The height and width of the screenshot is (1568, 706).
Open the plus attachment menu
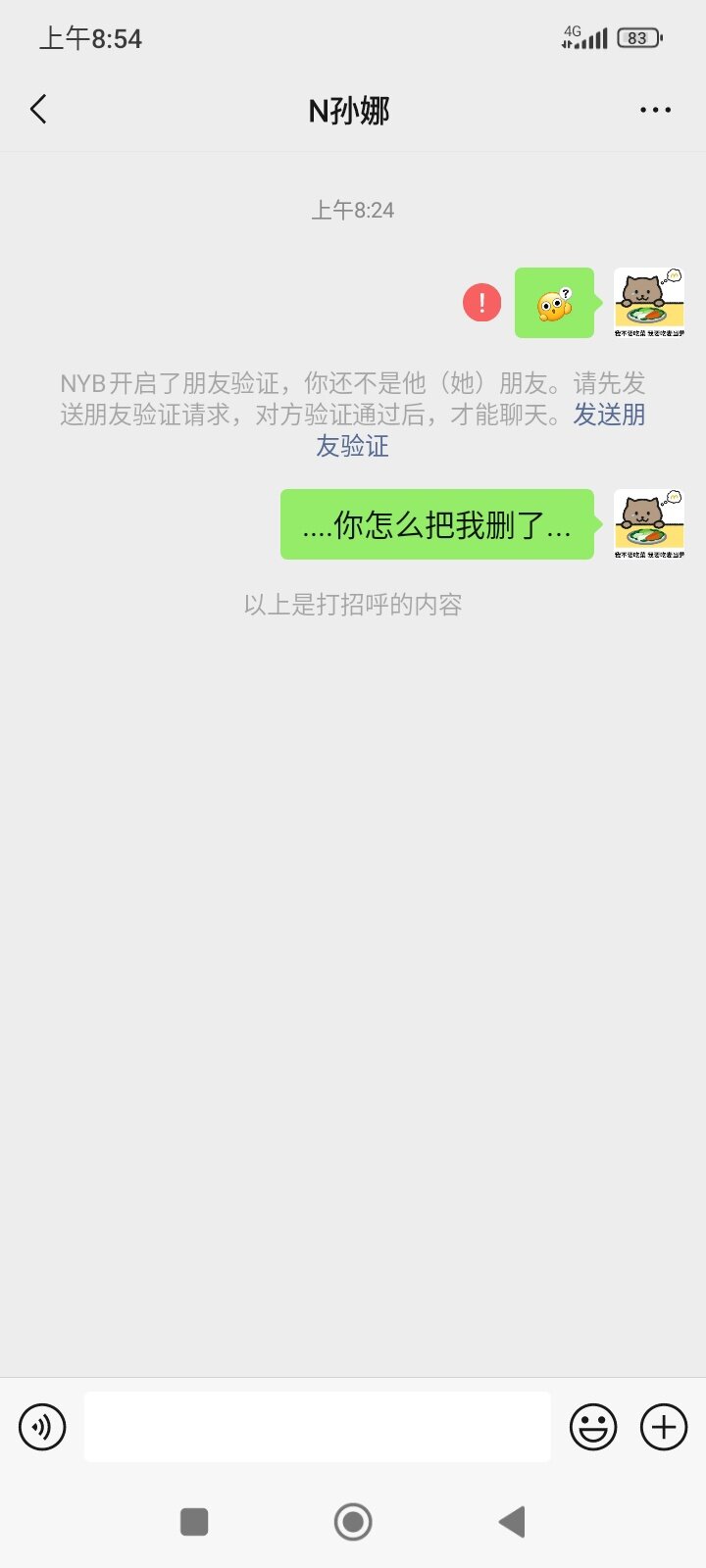(x=664, y=1427)
